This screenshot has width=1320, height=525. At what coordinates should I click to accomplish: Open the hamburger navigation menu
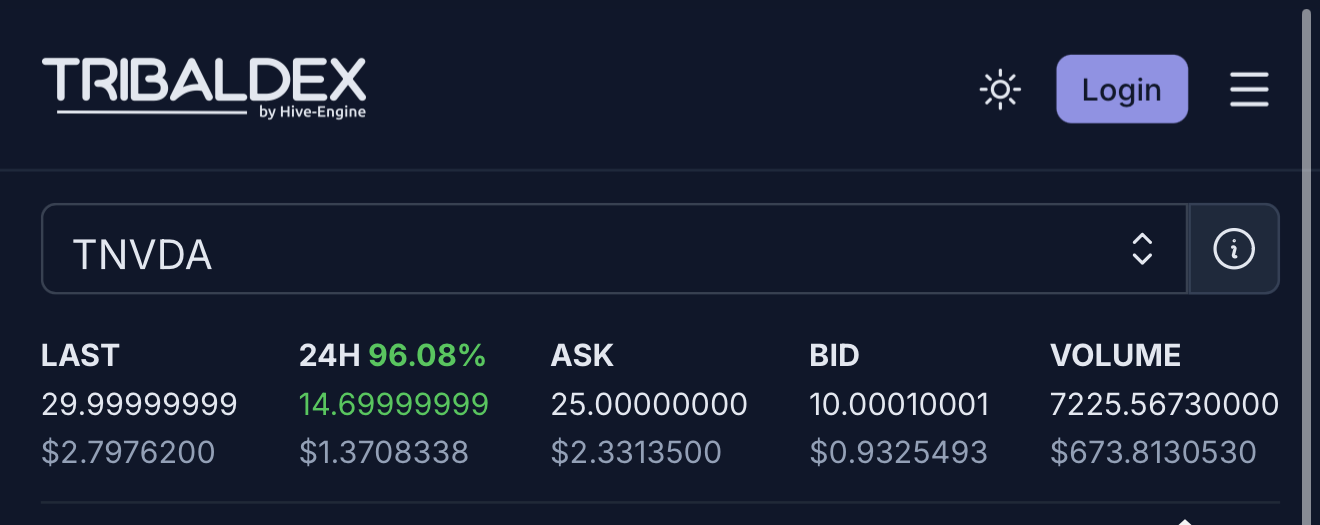click(1249, 90)
